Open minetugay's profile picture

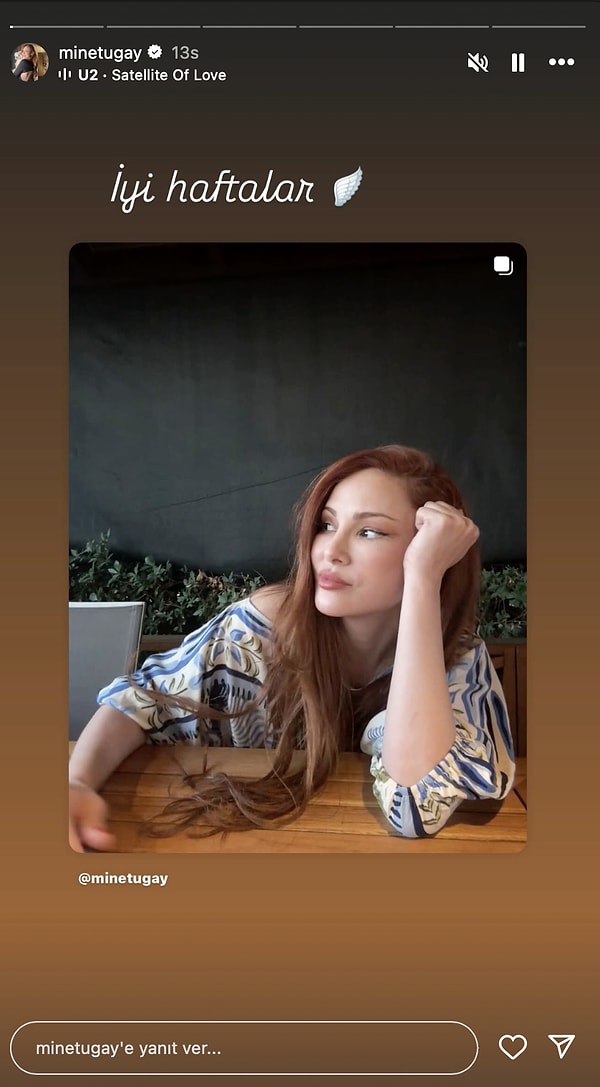pos(29,62)
